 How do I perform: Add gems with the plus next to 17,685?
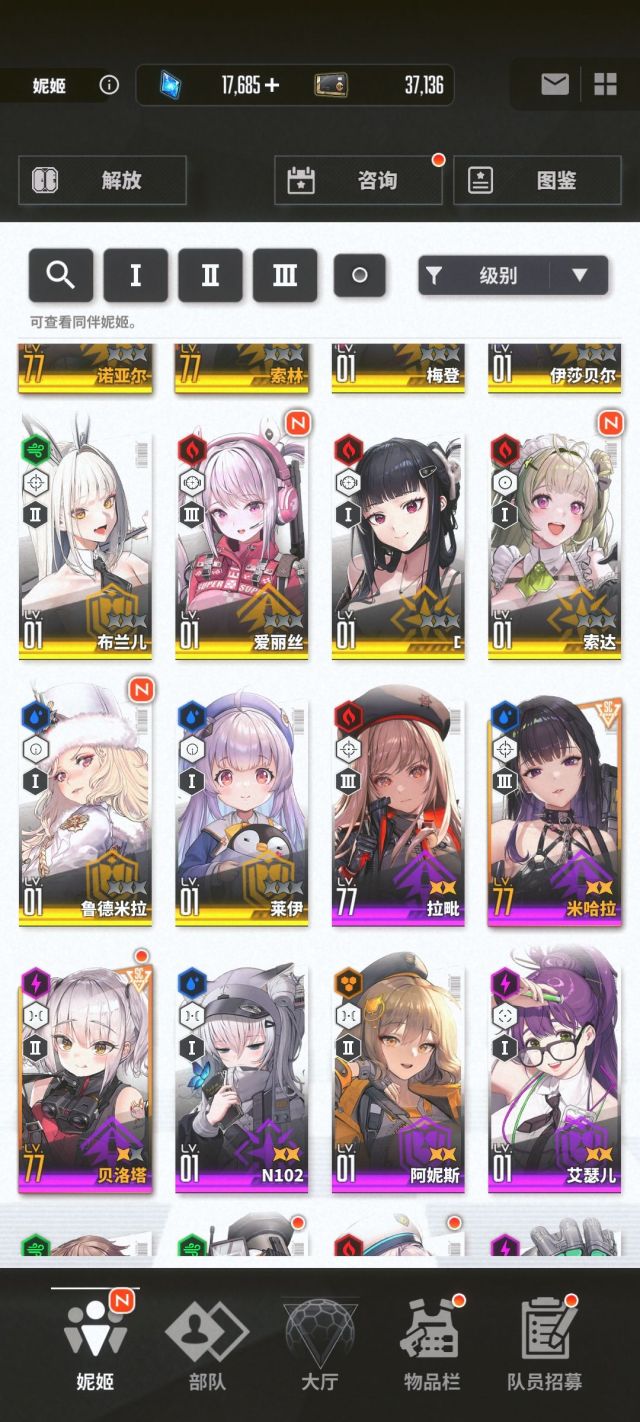click(x=272, y=86)
